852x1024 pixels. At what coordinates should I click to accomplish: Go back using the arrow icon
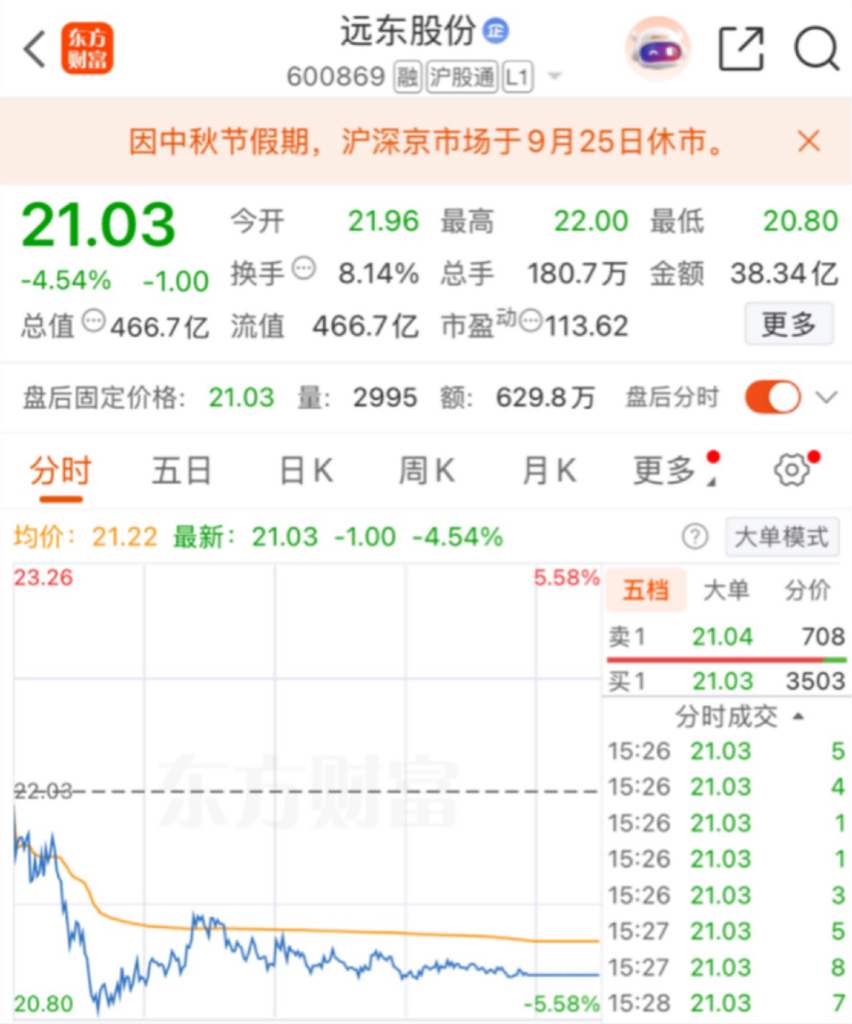point(35,49)
